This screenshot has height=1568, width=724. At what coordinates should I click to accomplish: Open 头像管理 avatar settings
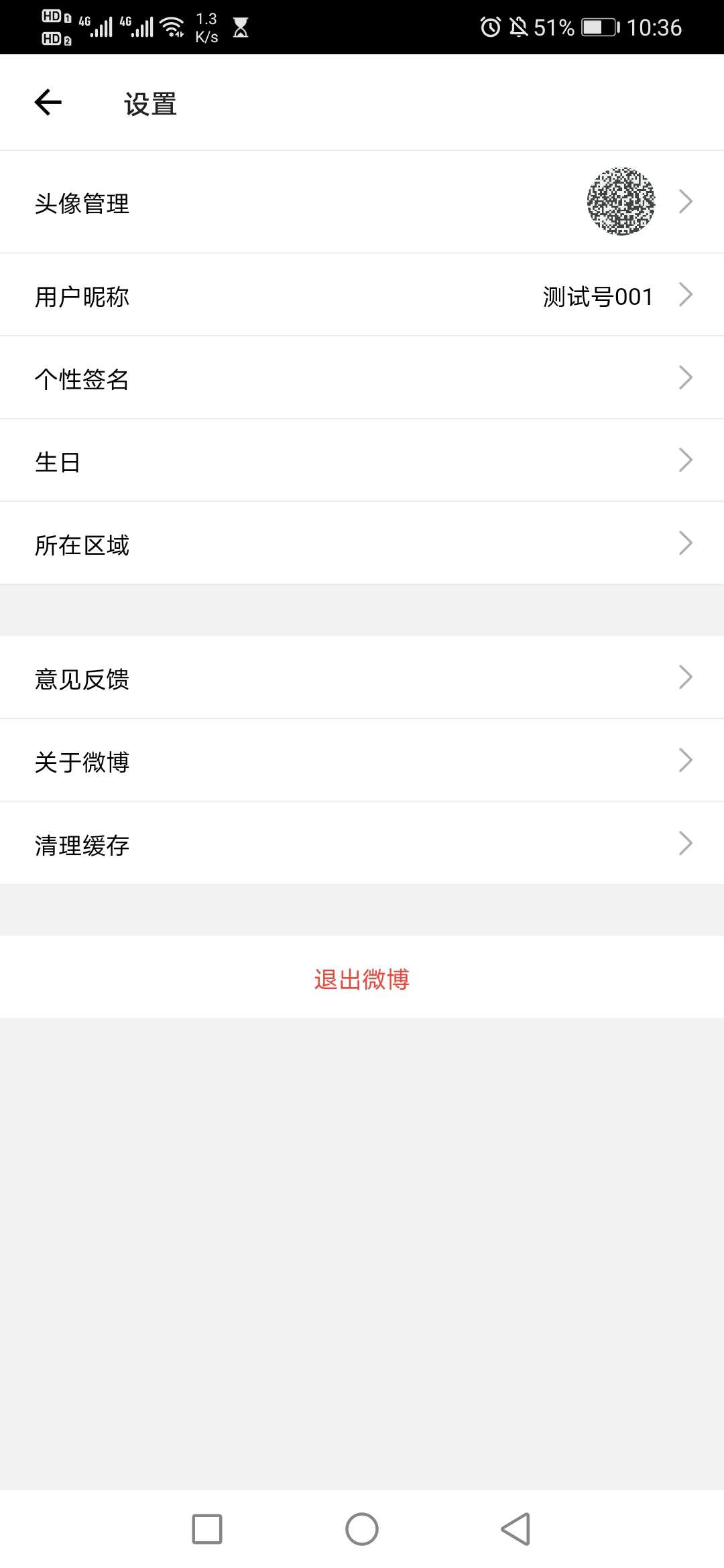coord(362,202)
